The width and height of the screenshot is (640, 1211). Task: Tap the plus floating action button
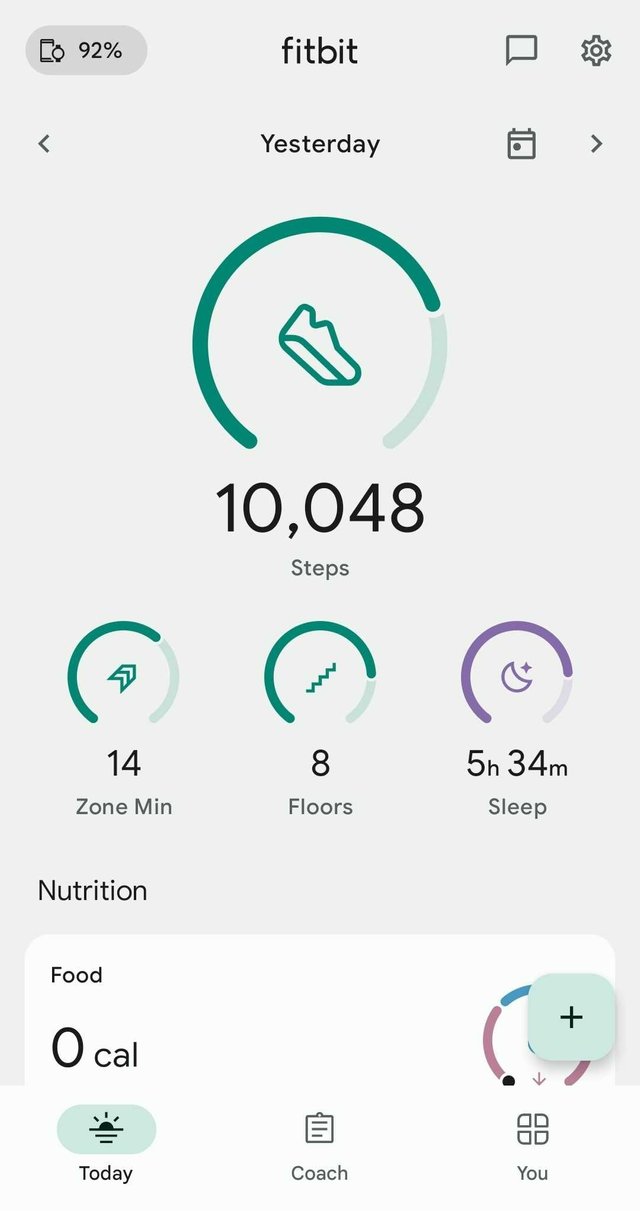(x=571, y=1017)
